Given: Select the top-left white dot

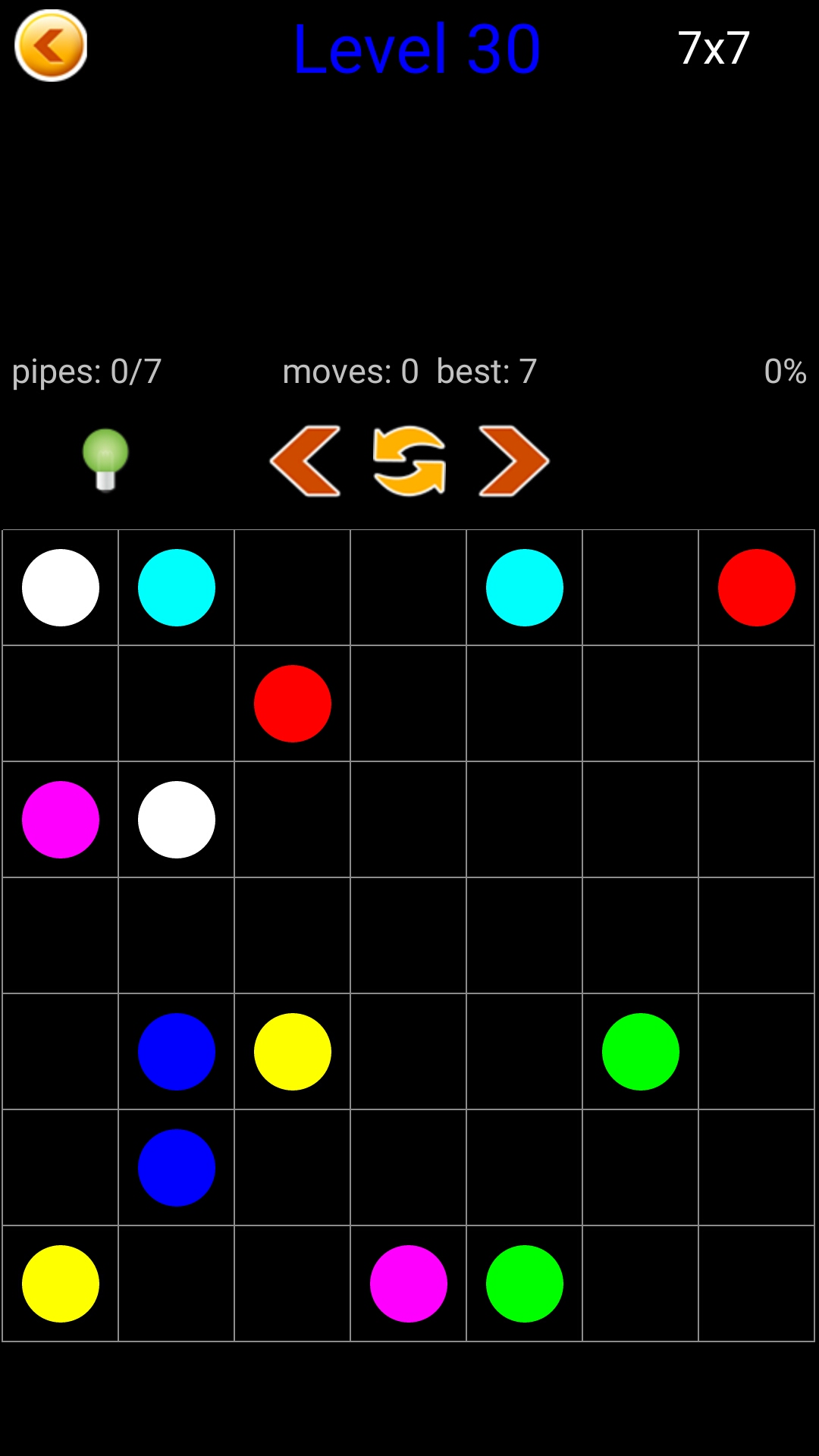Looking at the screenshot, I should pyautogui.click(x=61, y=588).
